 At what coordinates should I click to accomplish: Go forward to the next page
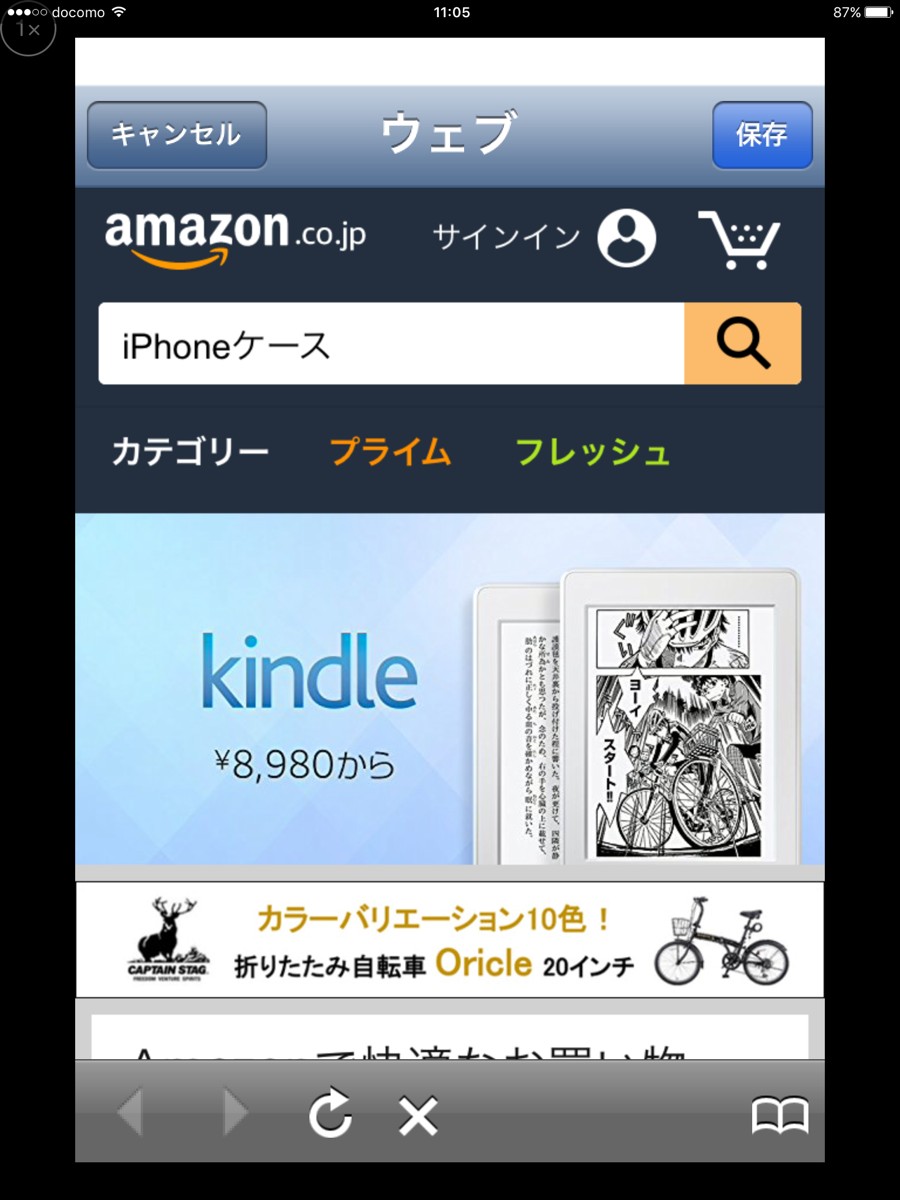point(235,1112)
